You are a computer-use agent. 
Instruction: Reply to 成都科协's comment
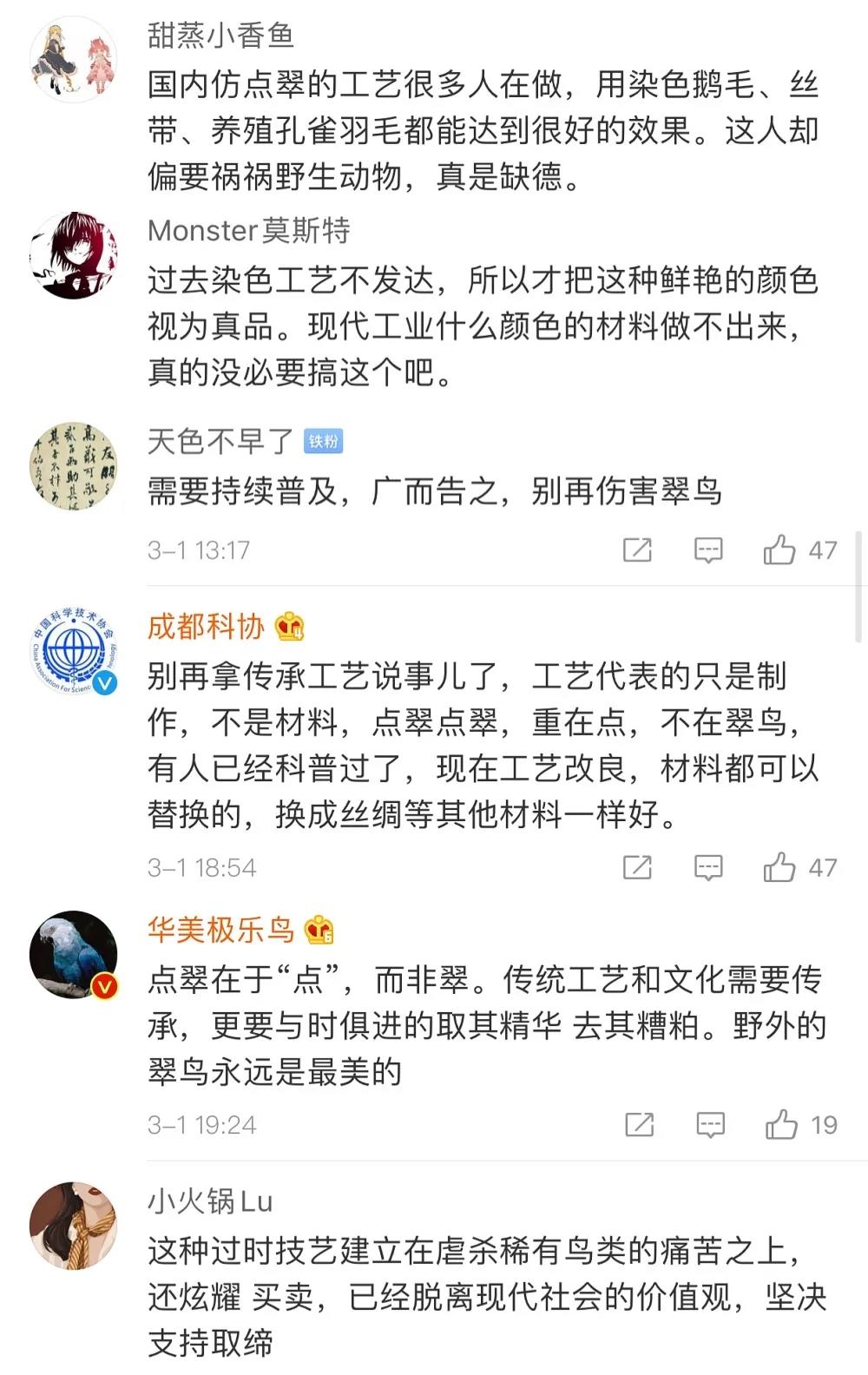pos(708,868)
